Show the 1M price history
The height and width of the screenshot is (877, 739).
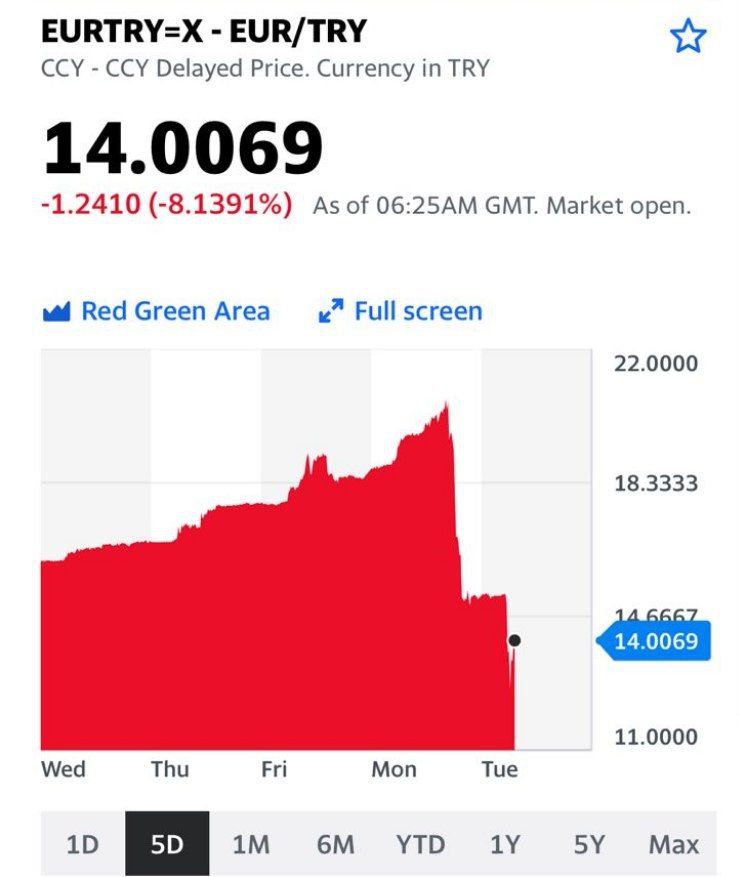[251, 844]
